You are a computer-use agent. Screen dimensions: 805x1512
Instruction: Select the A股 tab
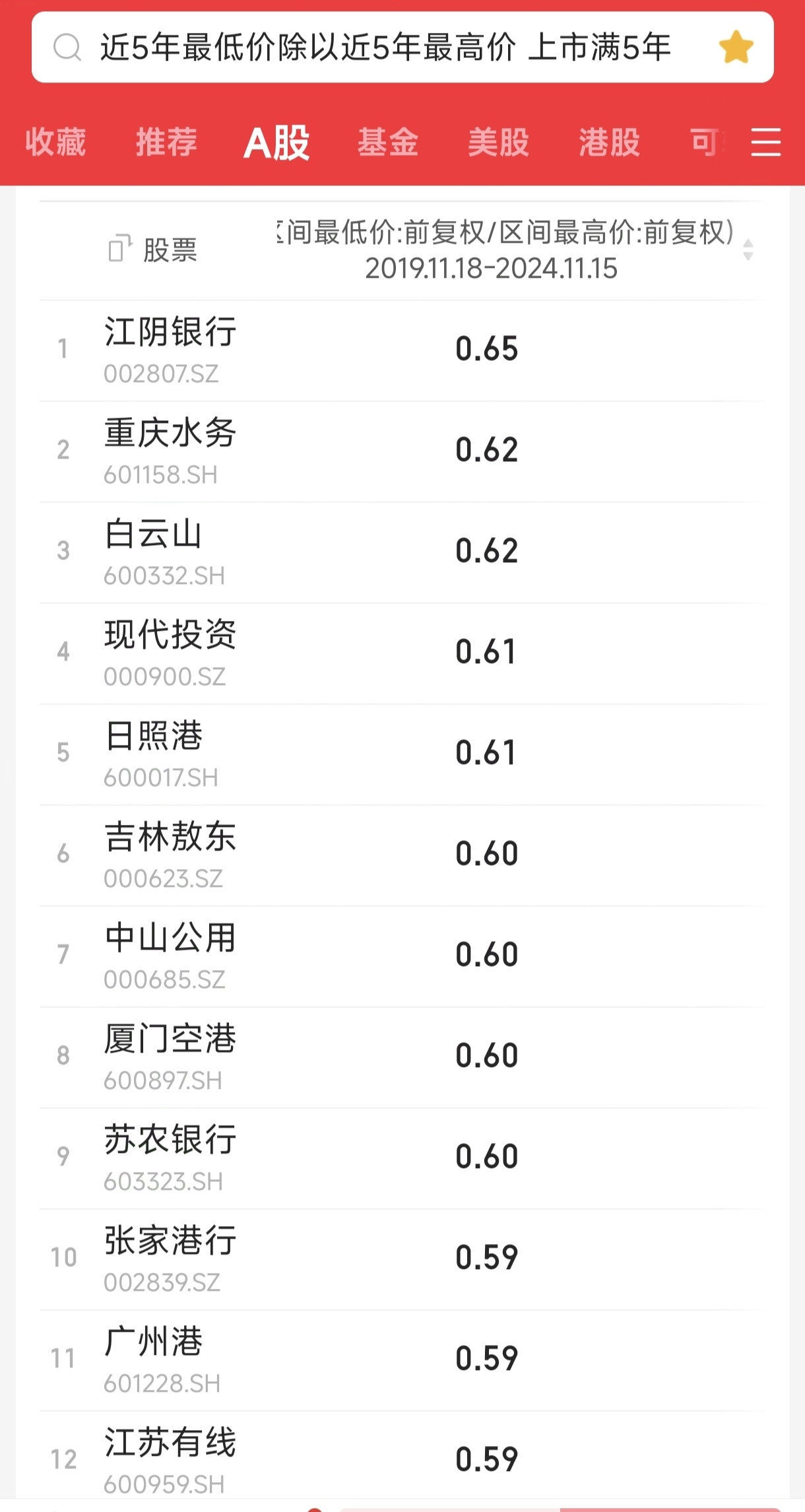[276, 143]
